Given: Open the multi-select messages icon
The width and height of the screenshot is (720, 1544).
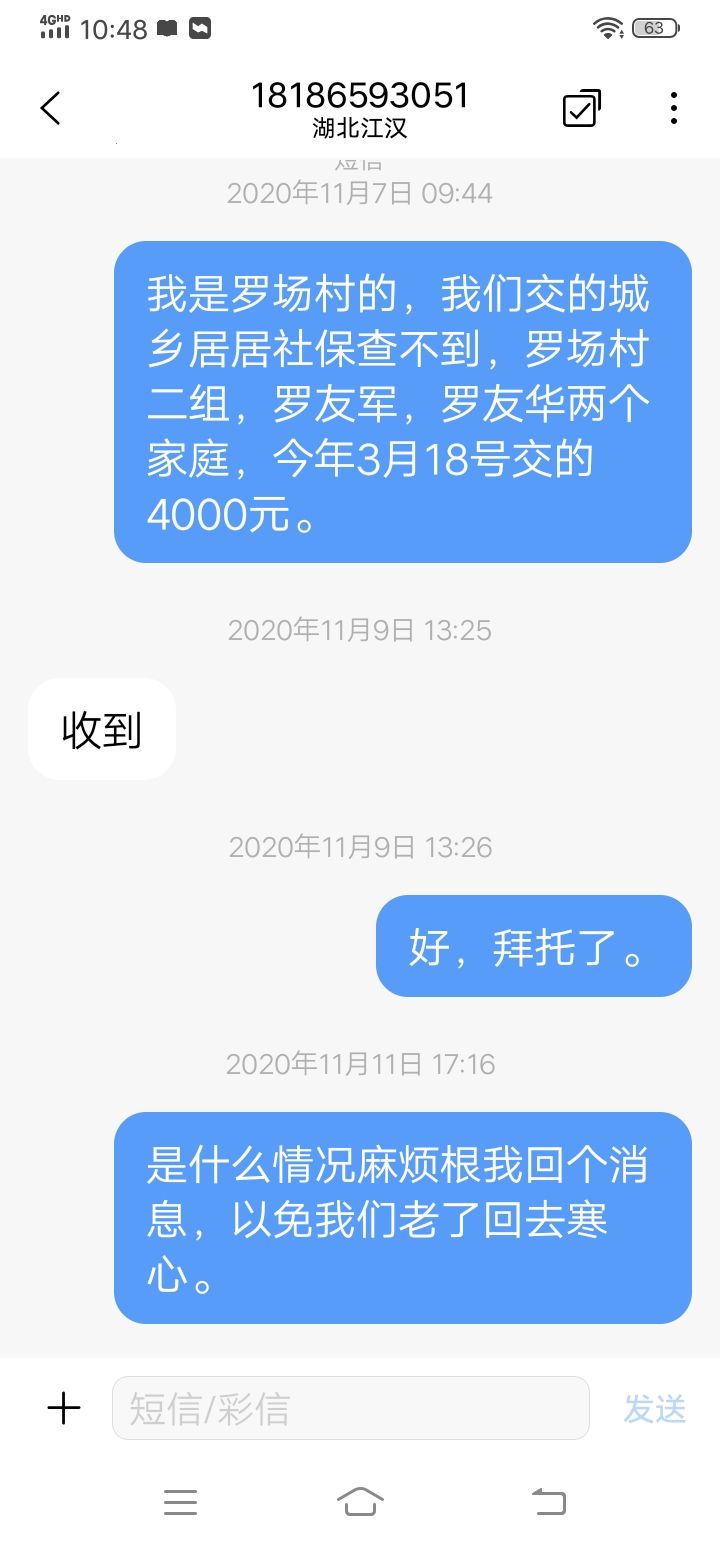Looking at the screenshot, I should pyautogui.click(x=581, y=108).
